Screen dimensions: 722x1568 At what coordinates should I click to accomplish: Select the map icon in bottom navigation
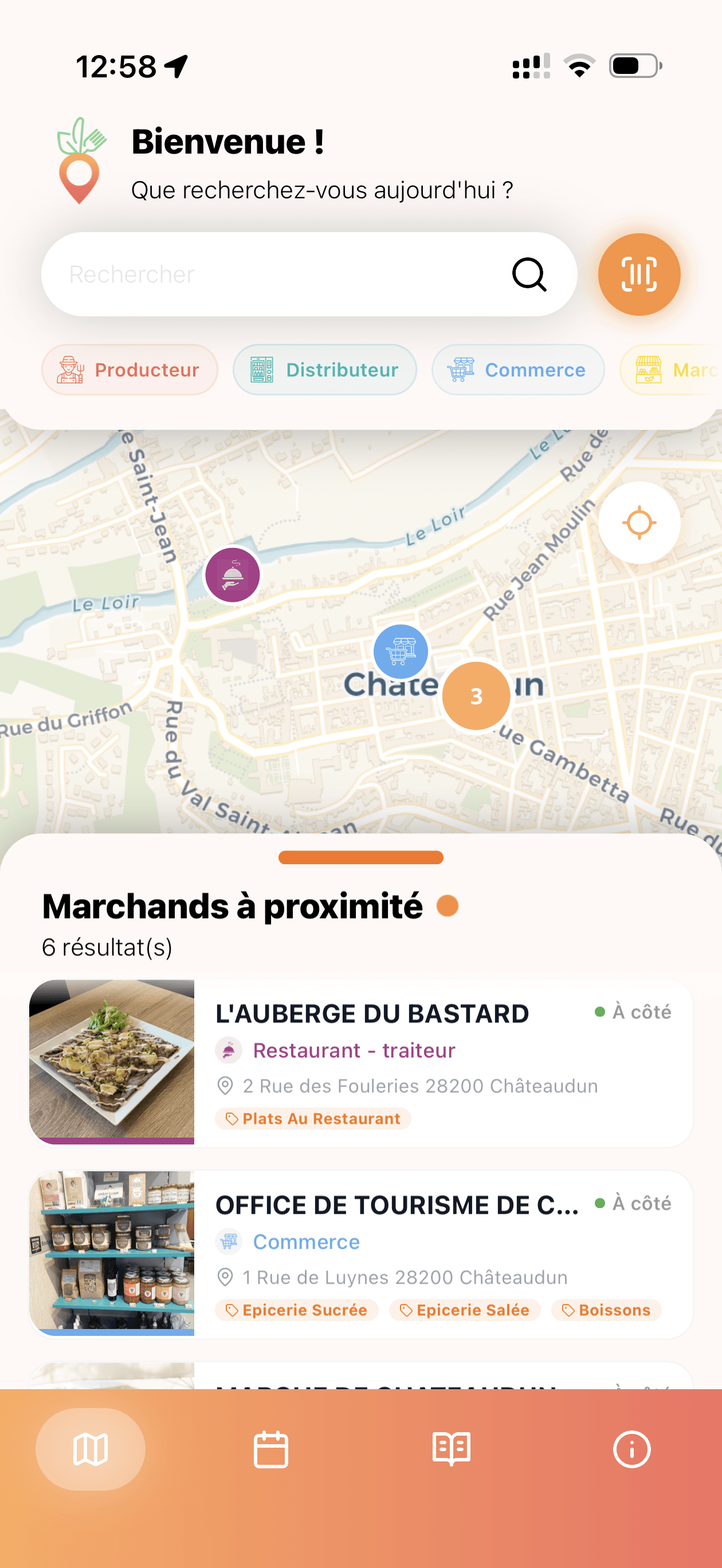[89, 1449]
